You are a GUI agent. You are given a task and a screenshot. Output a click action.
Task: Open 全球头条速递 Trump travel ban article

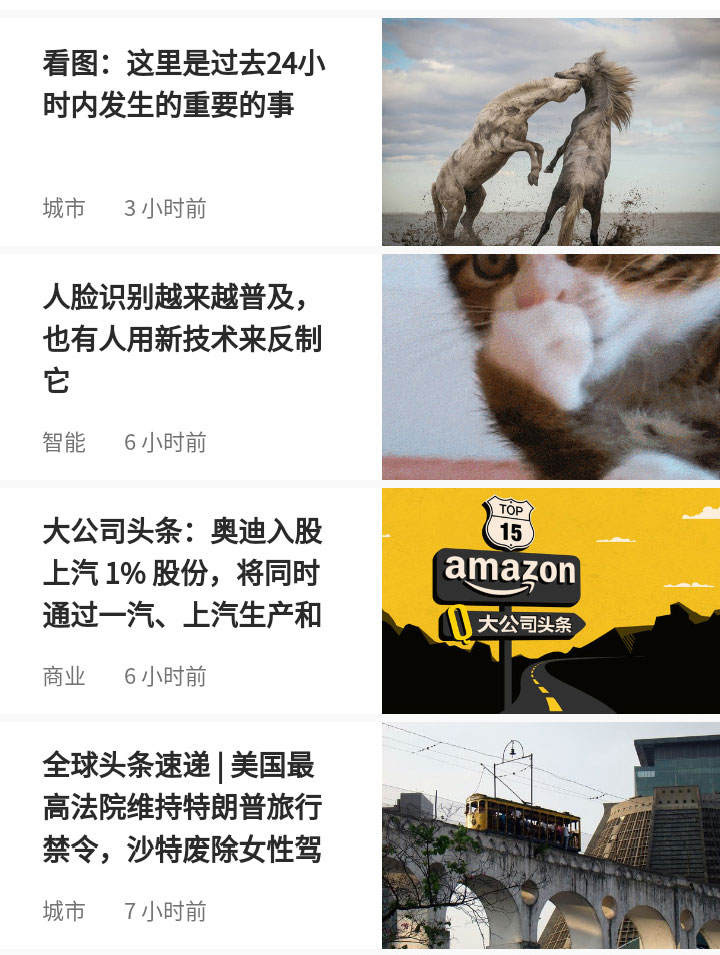pos(182,807)
